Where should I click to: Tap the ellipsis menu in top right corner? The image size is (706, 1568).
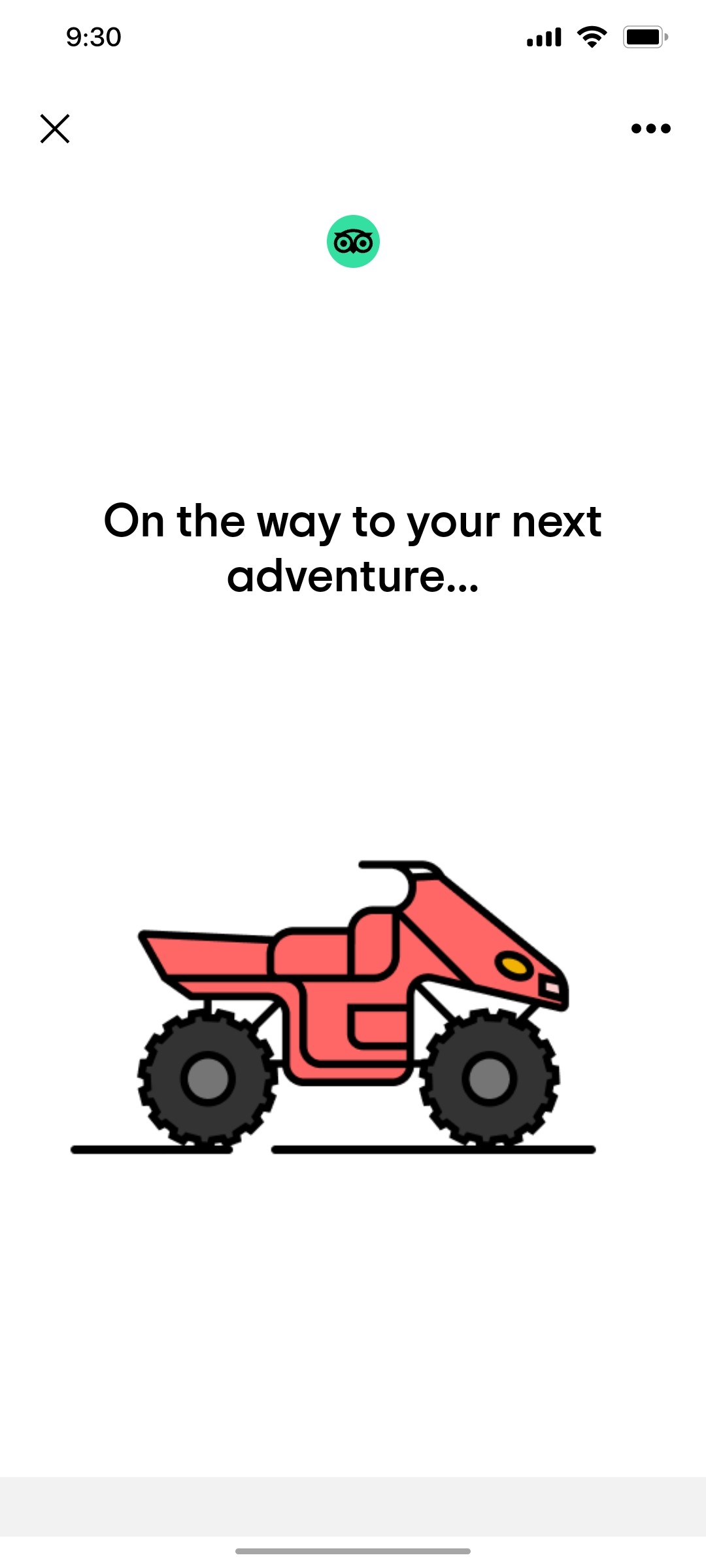pyautogui.click(x=650, y=129)
